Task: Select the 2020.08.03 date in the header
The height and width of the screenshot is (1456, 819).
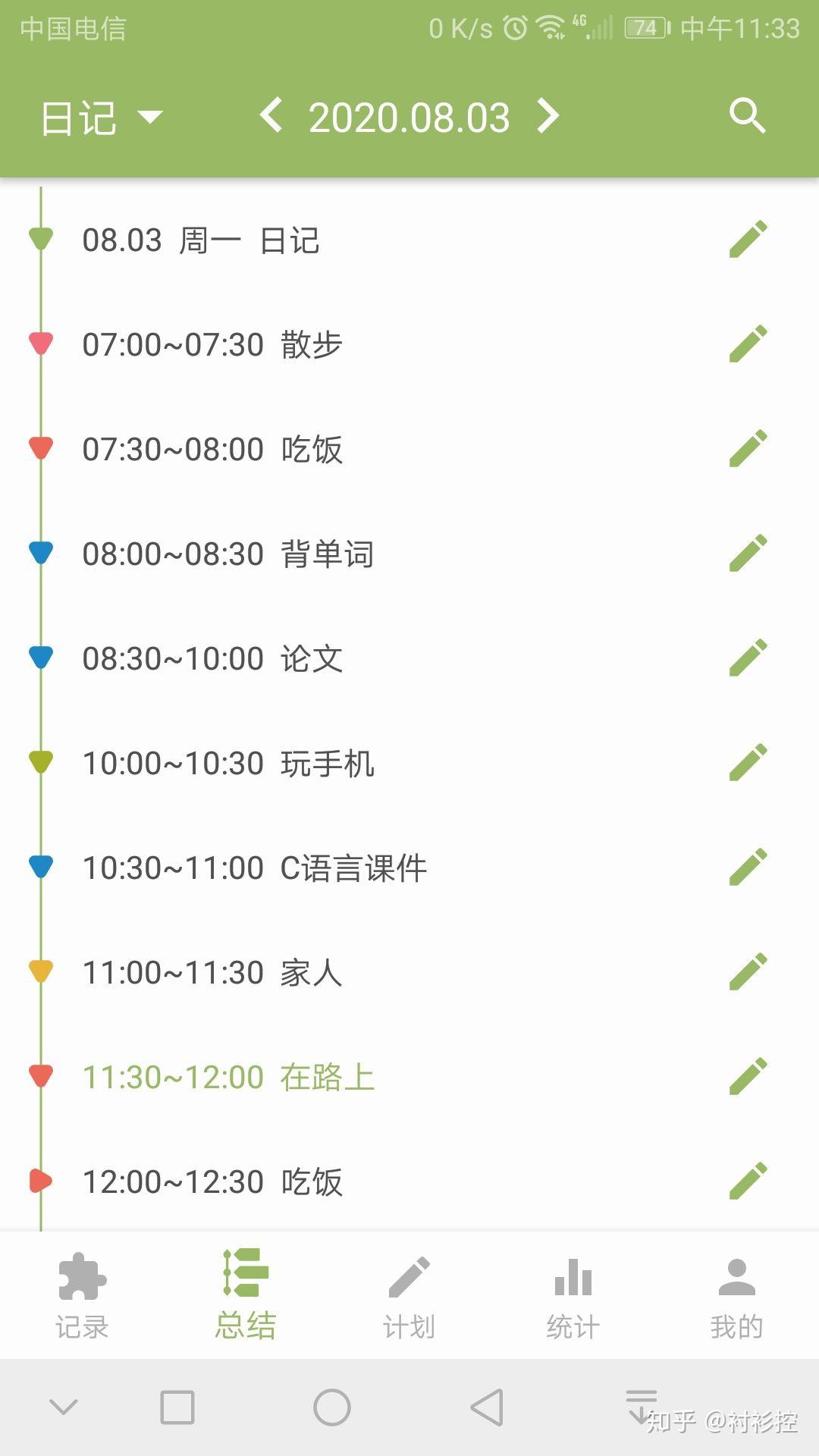Action: pyautogui.click(x=409, y=118)
